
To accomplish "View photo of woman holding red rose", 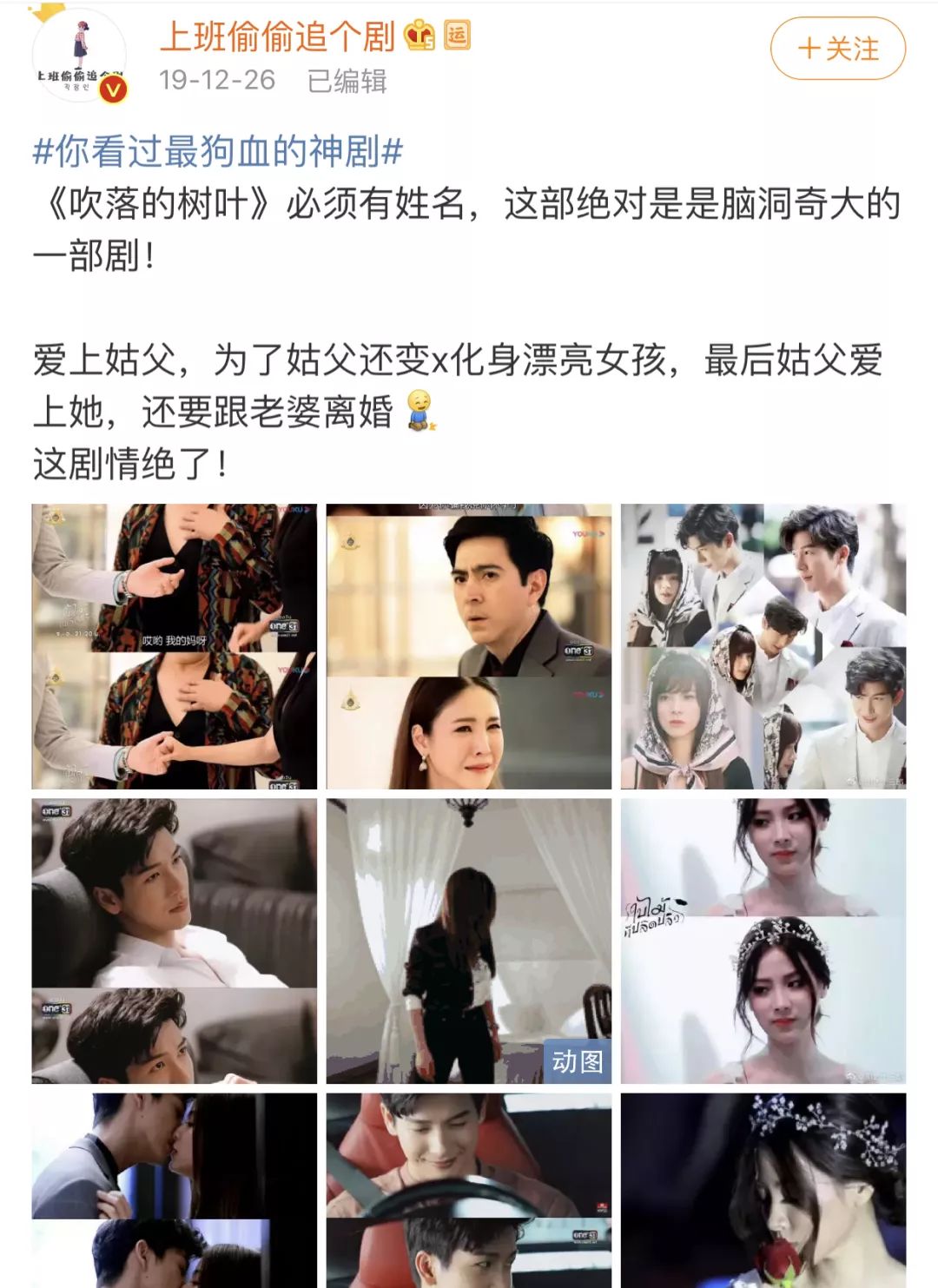I will tap(763, 1190).
